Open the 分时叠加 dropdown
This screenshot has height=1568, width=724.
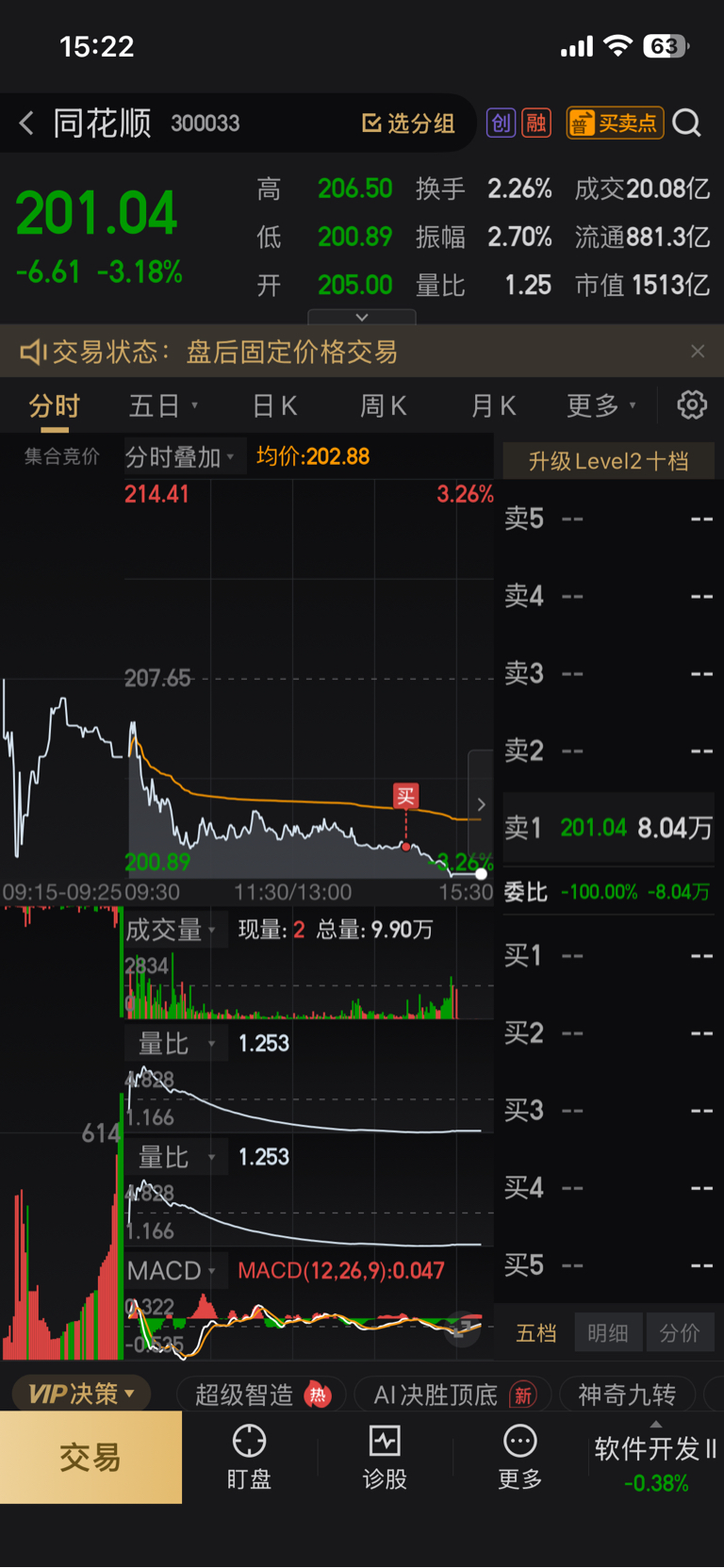pyautogui.click(x=180, y=457)
